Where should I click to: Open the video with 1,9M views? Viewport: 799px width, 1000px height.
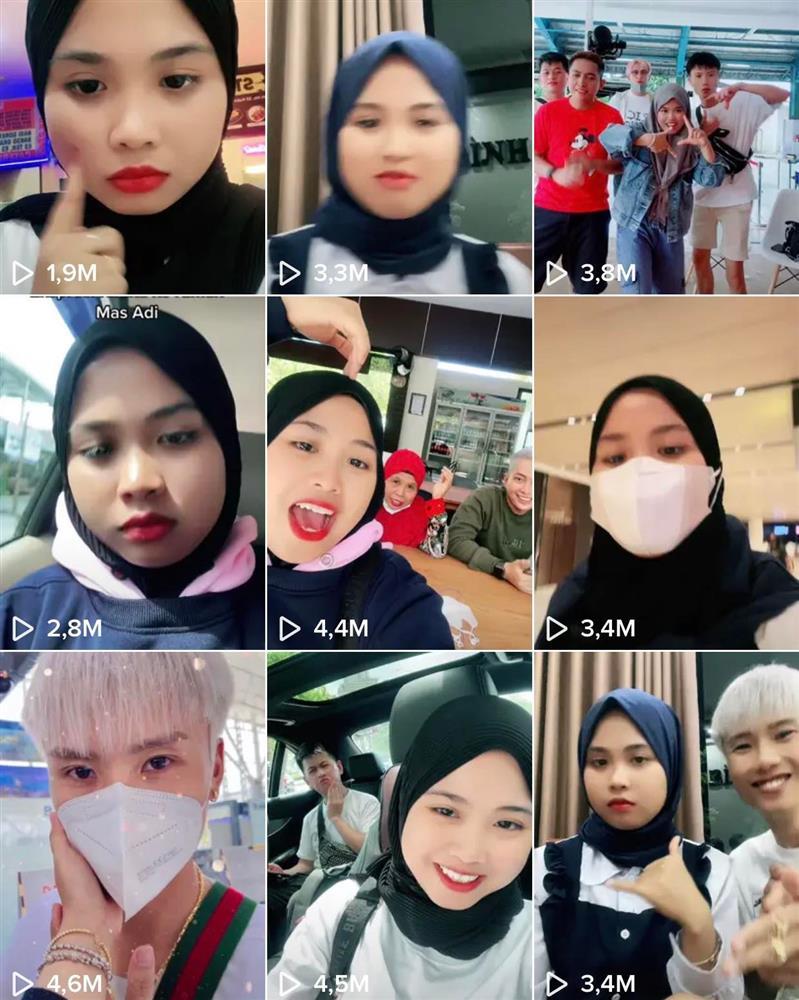[x=132, y=147]
